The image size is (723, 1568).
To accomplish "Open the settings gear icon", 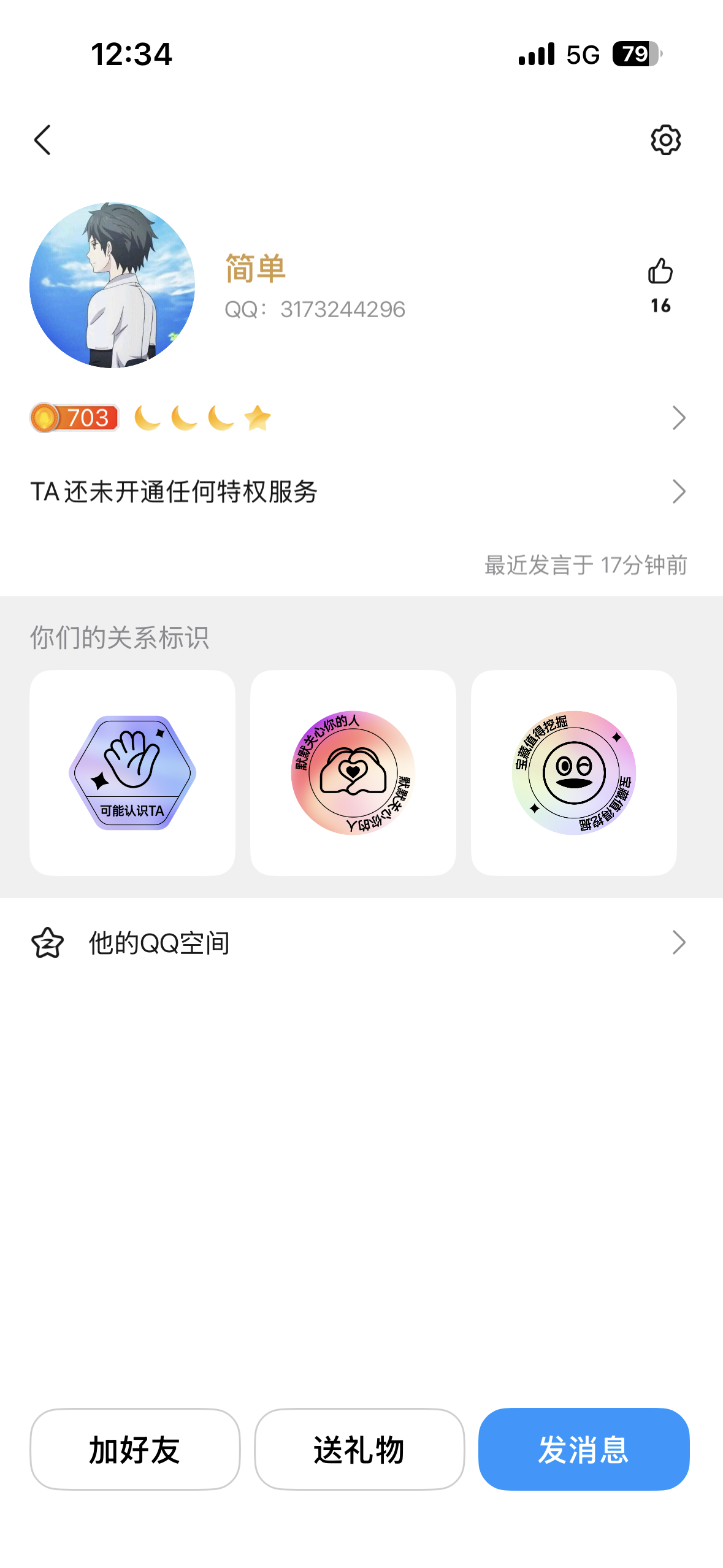I will (665, 140).
